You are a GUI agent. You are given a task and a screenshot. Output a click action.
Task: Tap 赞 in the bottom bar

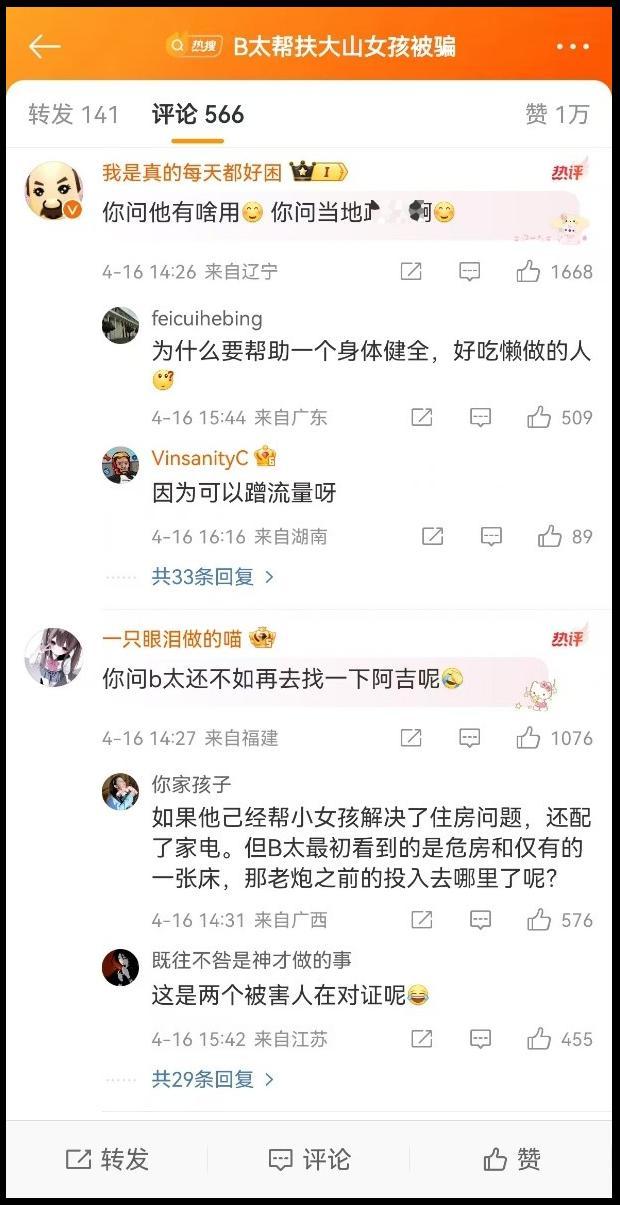[511, 1159]
